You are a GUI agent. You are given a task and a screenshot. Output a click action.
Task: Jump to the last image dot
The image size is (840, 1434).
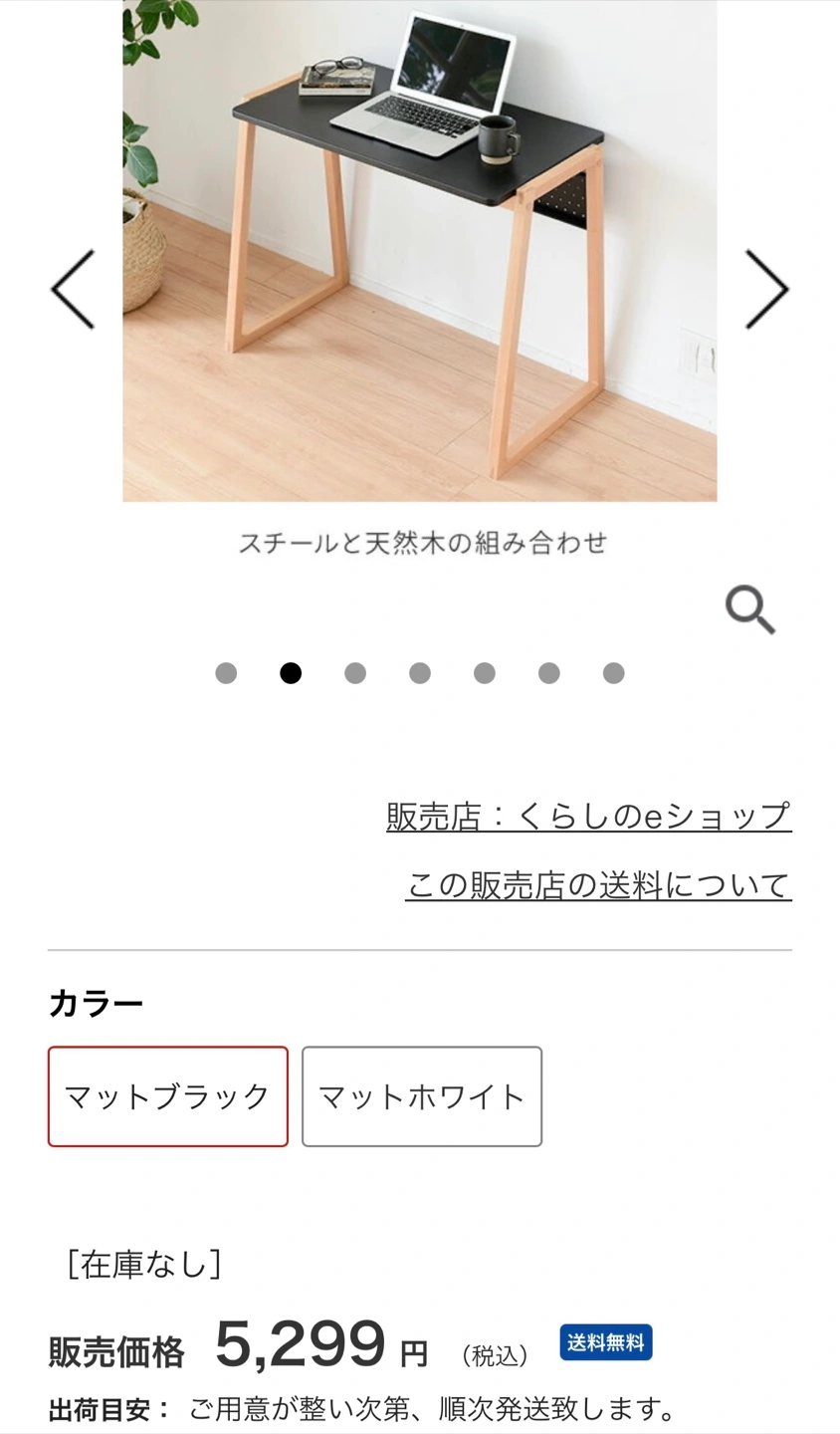click(x=614, y=673)
